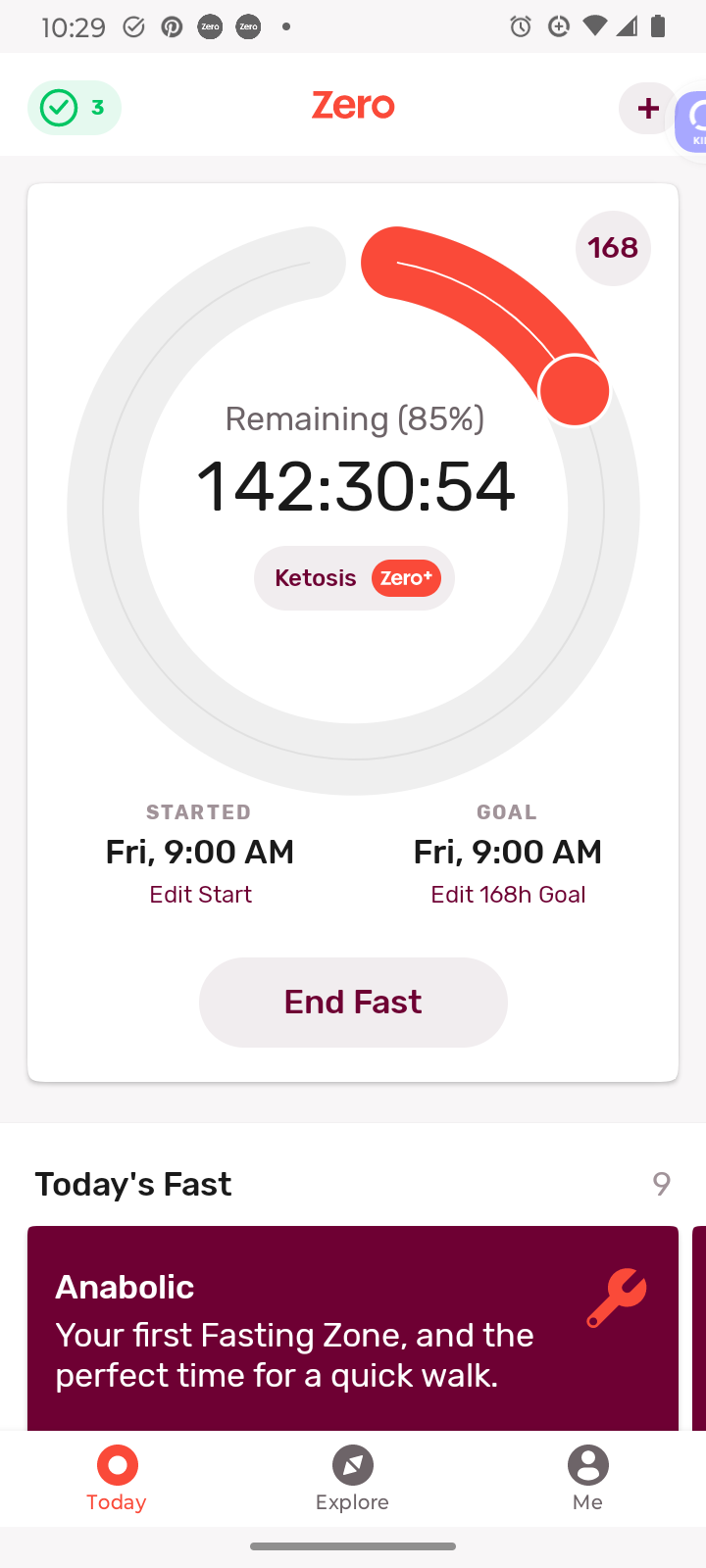706x1568 pixels.
Task: Open the Ketosis Zero+ chip
Action: [354, 578]
